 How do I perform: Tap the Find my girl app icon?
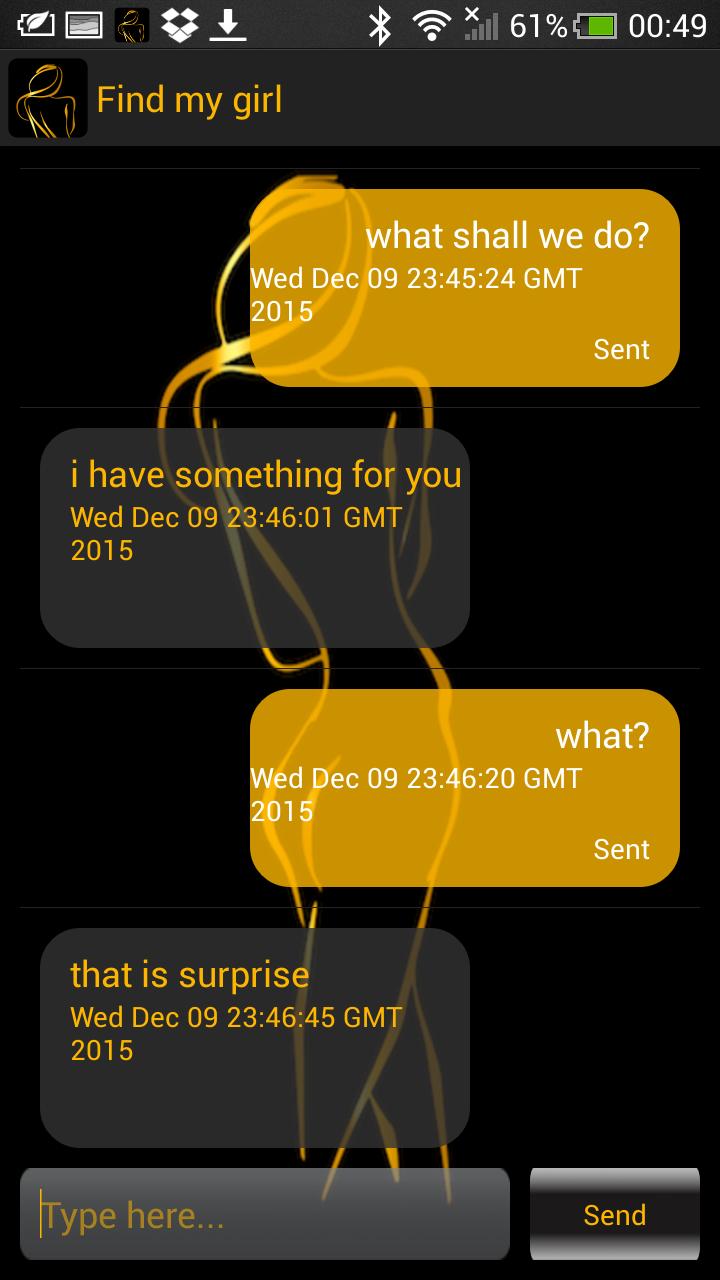point(47,99)
